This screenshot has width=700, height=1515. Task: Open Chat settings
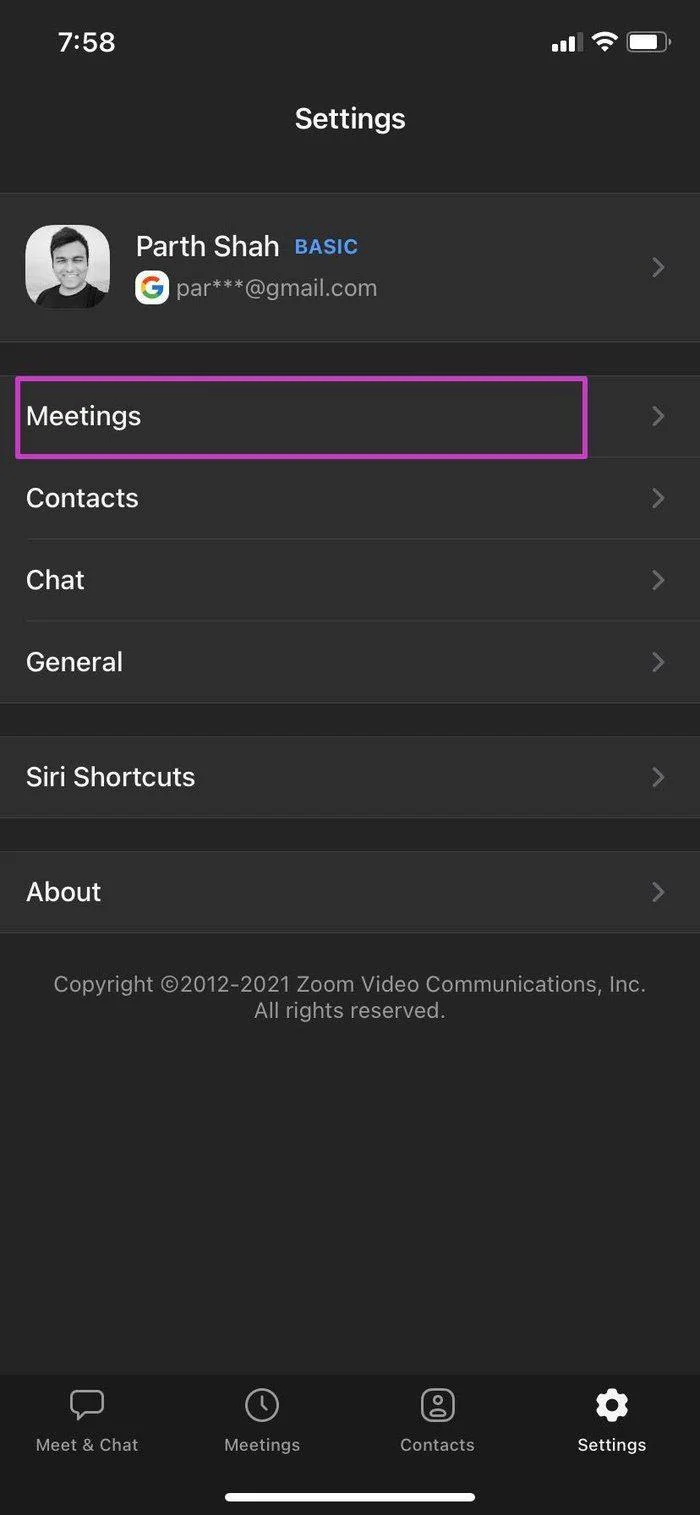350,580
